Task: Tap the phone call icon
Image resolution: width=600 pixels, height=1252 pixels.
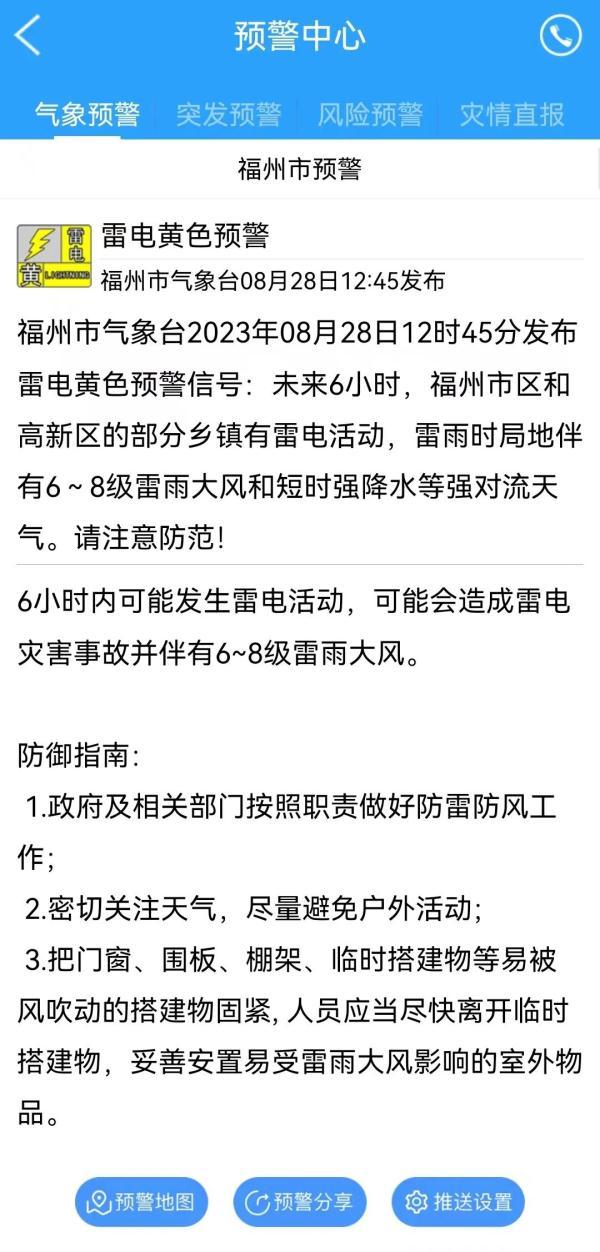Action: (x=560, y=36)
